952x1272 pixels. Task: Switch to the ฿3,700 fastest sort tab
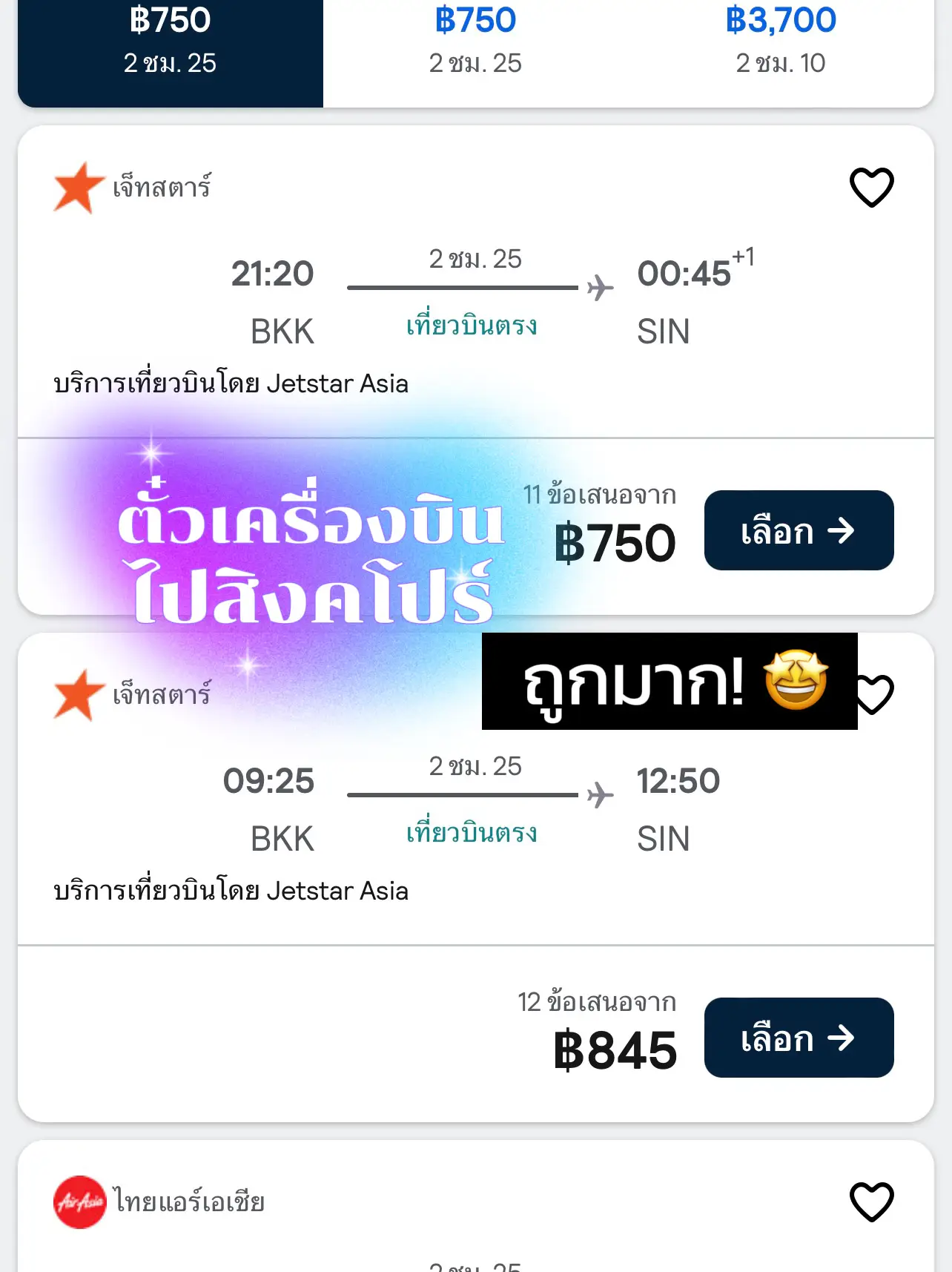coord(779,41)
